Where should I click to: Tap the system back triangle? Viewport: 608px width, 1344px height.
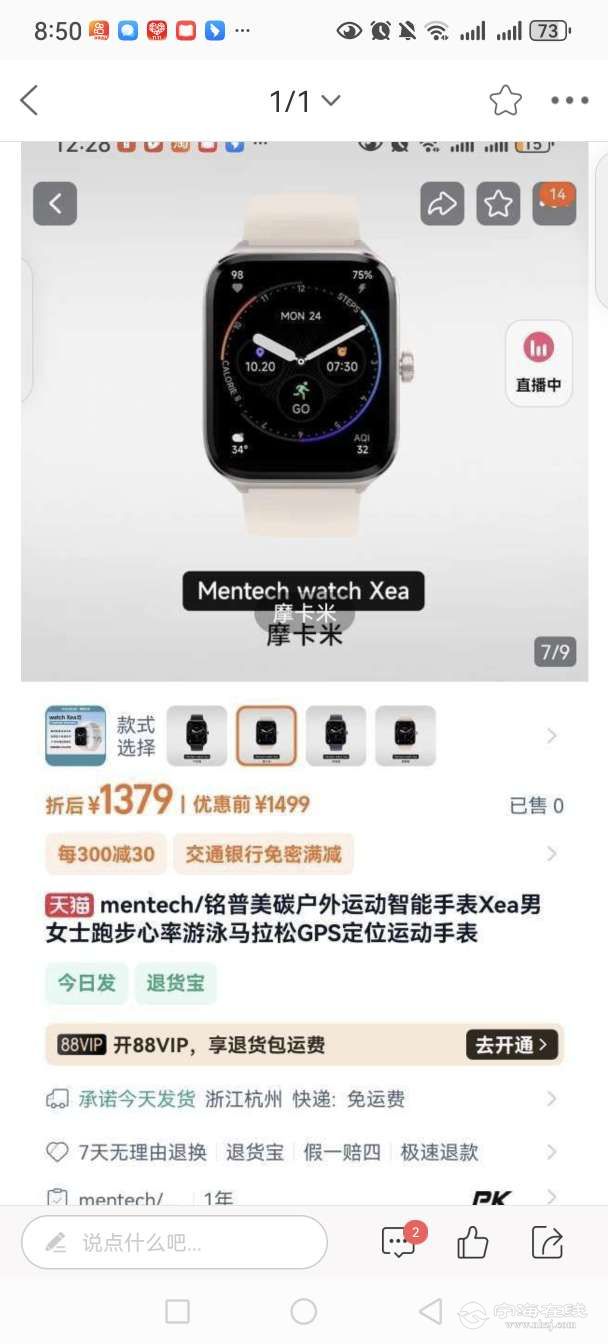[x=430, y=1311]
